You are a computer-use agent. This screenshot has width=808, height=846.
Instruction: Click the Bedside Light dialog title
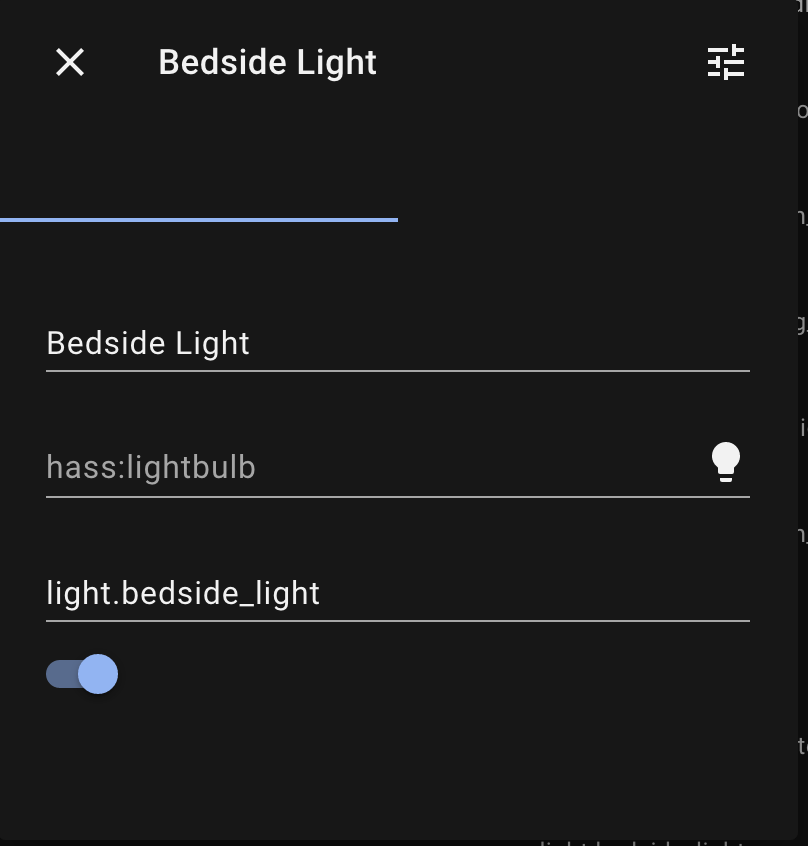point(267,62)
